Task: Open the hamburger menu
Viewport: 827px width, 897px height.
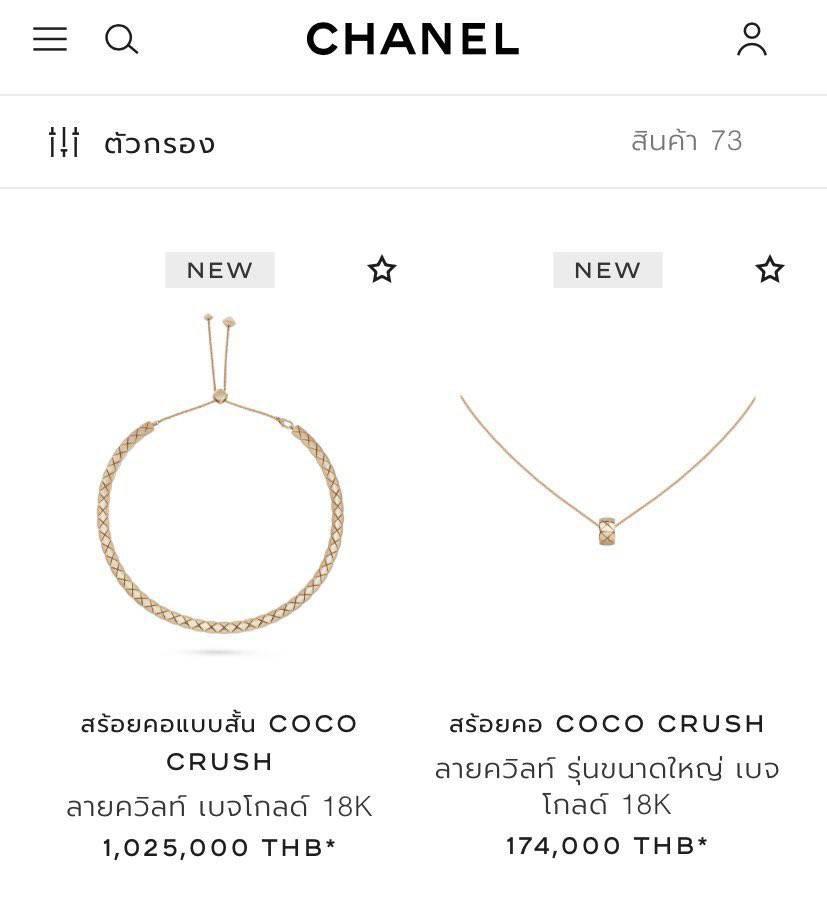Action: pos(50,39)
